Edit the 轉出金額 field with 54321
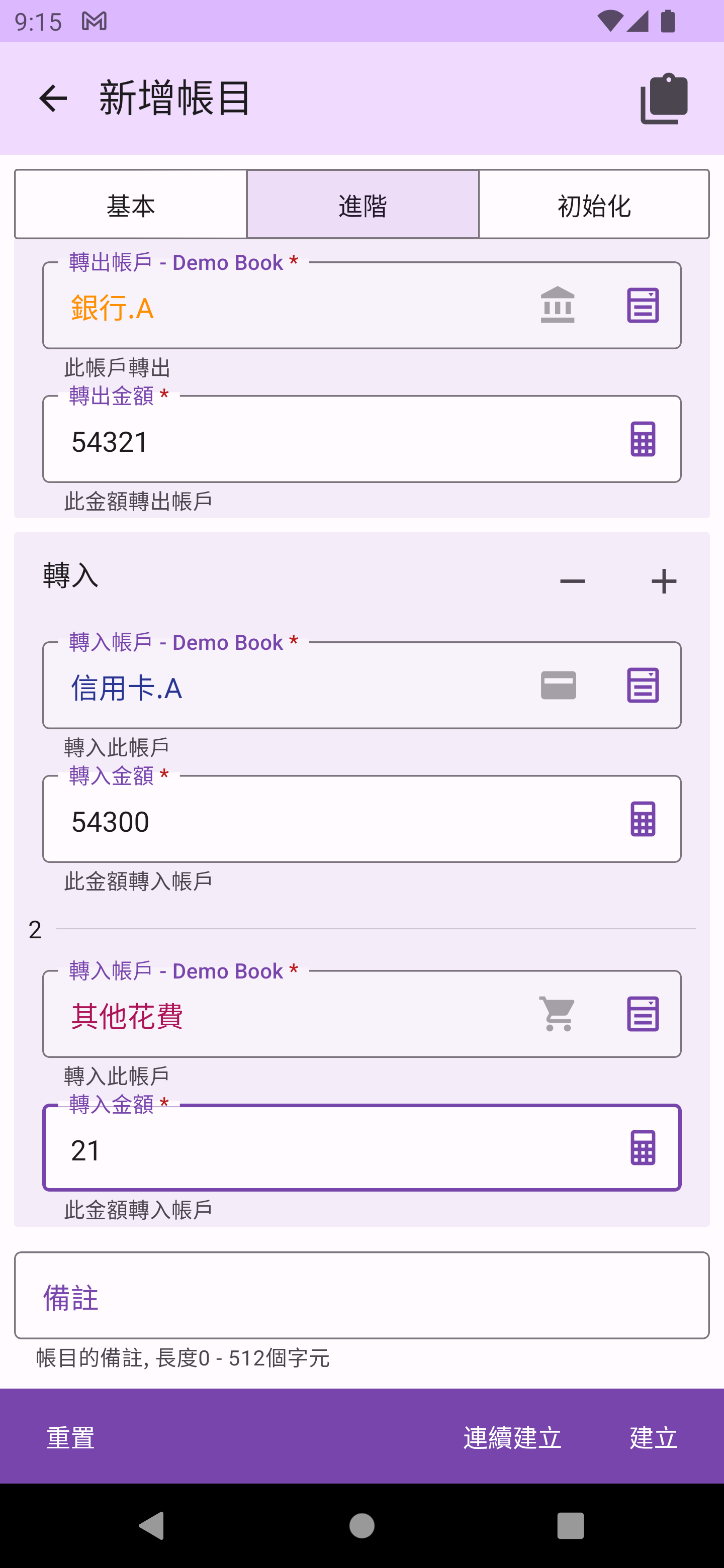This screenshot has height=1568, width=724. [x=317, y=440]
